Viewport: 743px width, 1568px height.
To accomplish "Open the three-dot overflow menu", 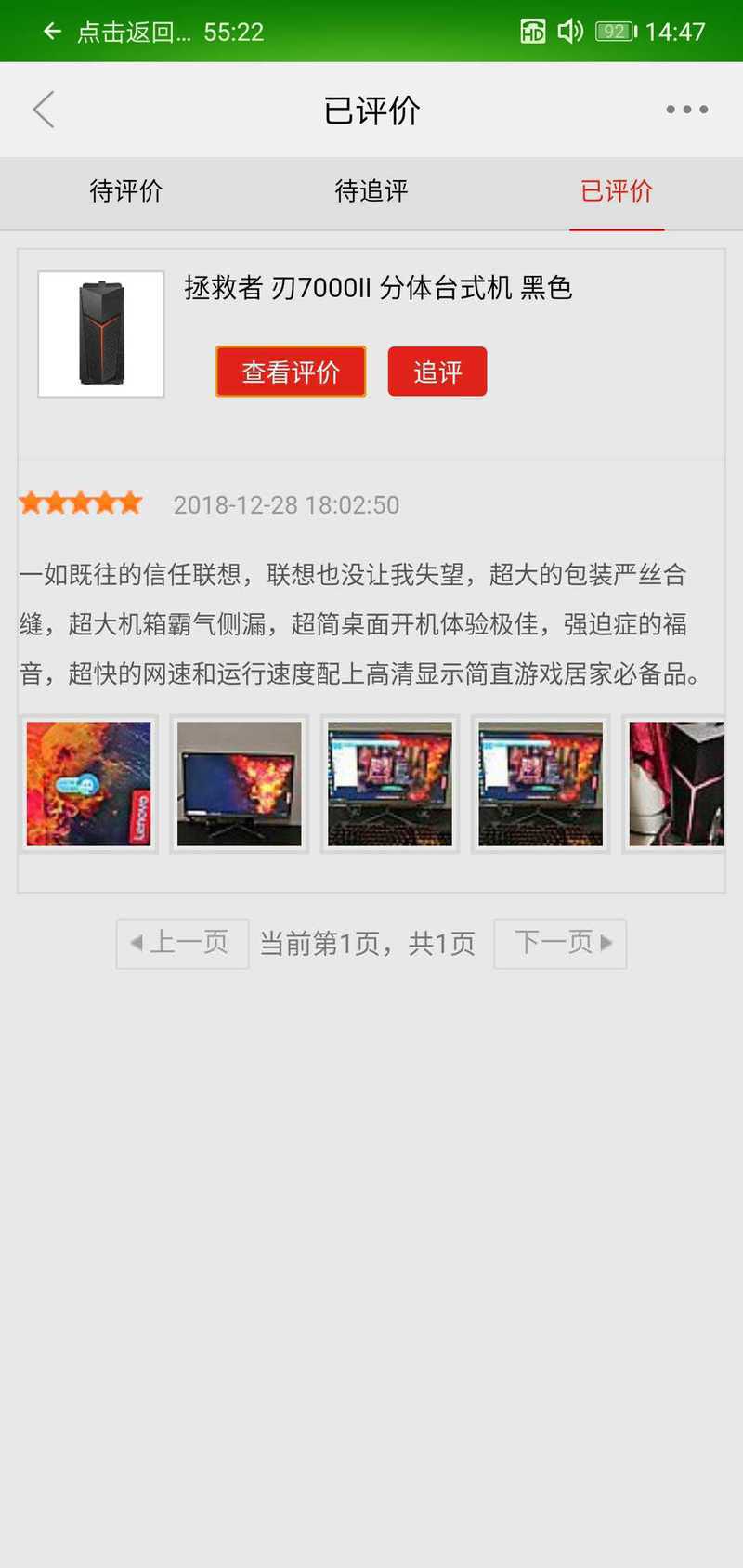I will click(x=686, y=110).
